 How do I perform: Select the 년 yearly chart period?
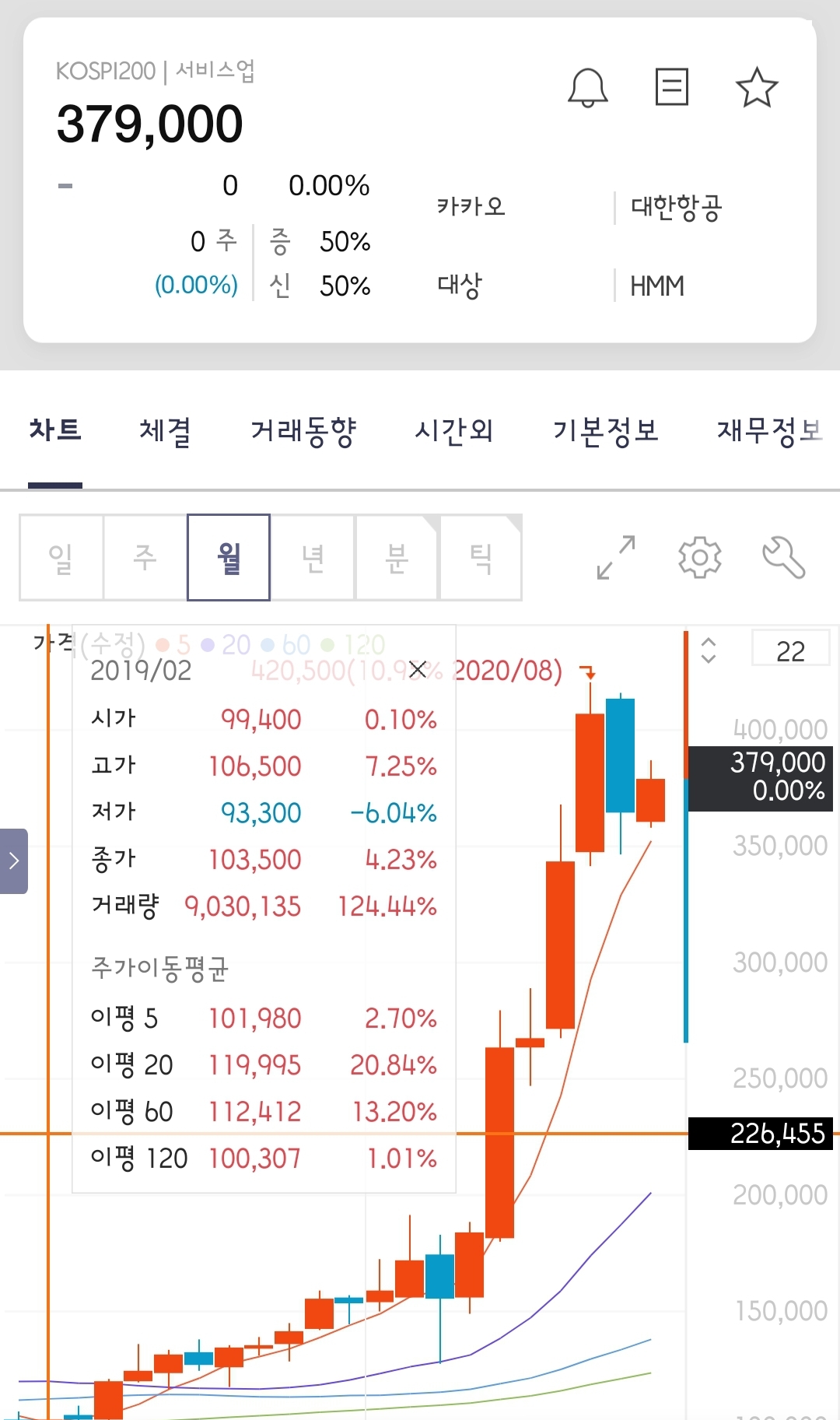[x=313, y=557]
